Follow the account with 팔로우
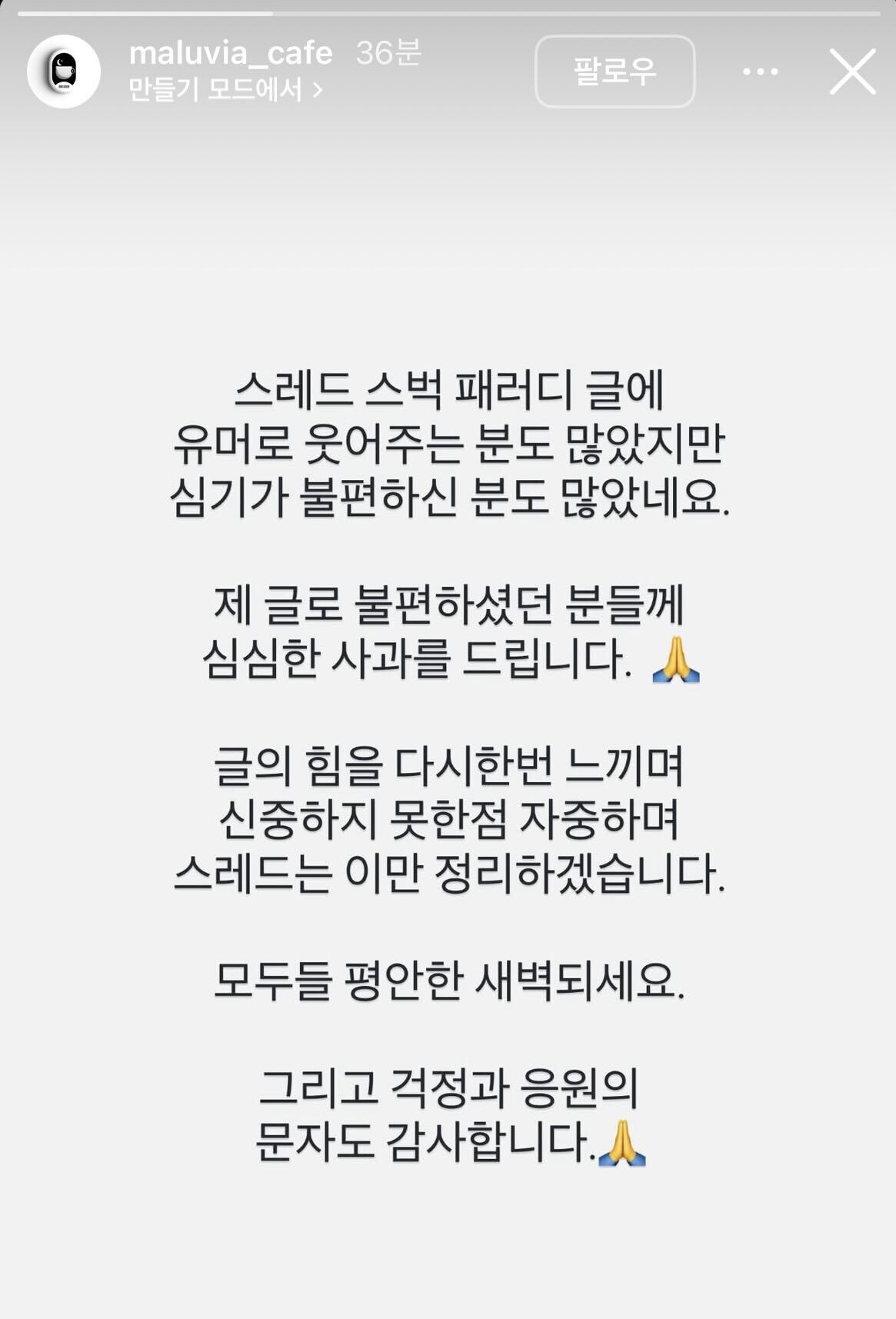This screenshot has height=1319, width=896. click(615, 72)
